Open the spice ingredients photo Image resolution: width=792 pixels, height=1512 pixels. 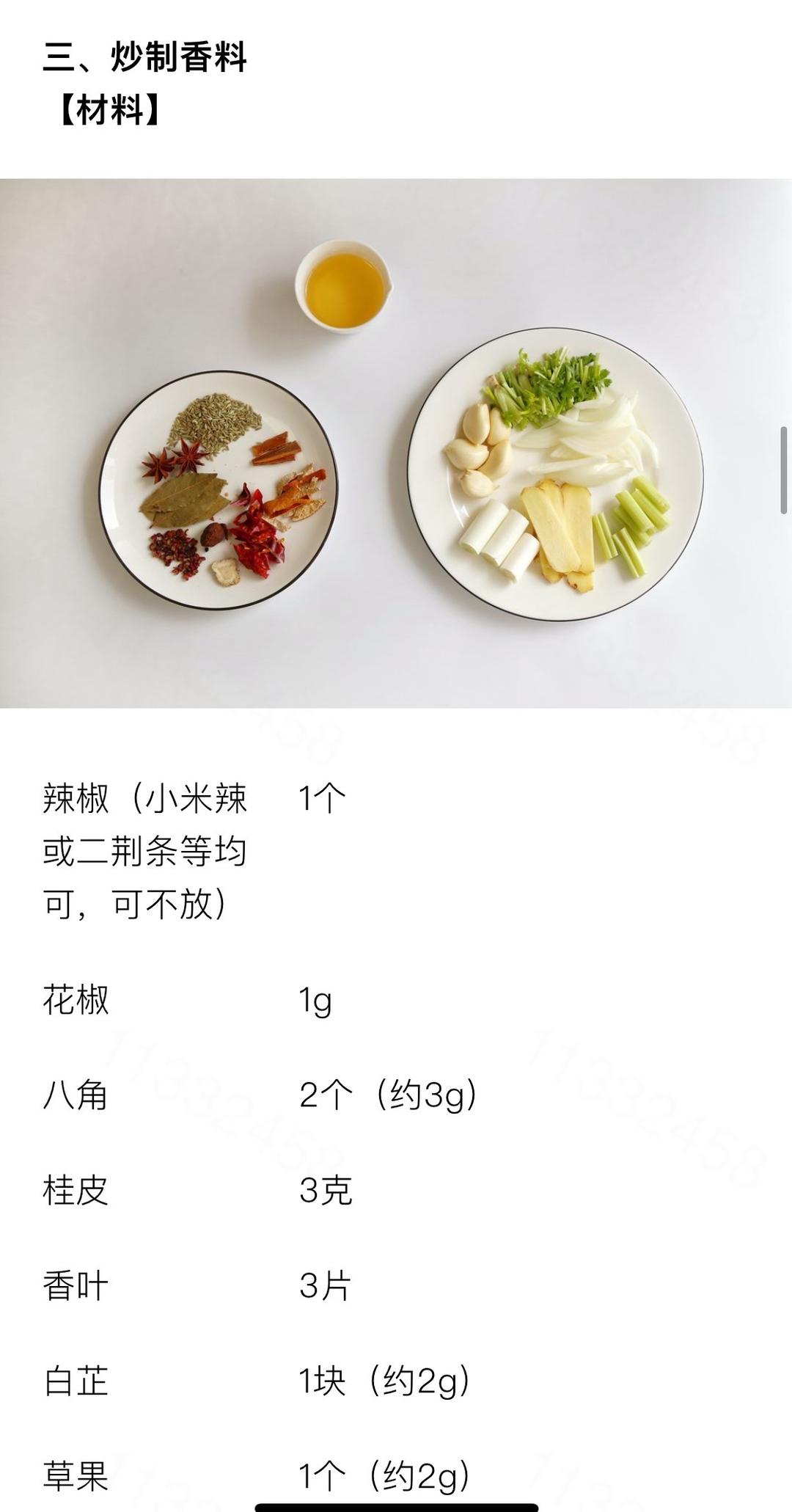coord(396,443)
